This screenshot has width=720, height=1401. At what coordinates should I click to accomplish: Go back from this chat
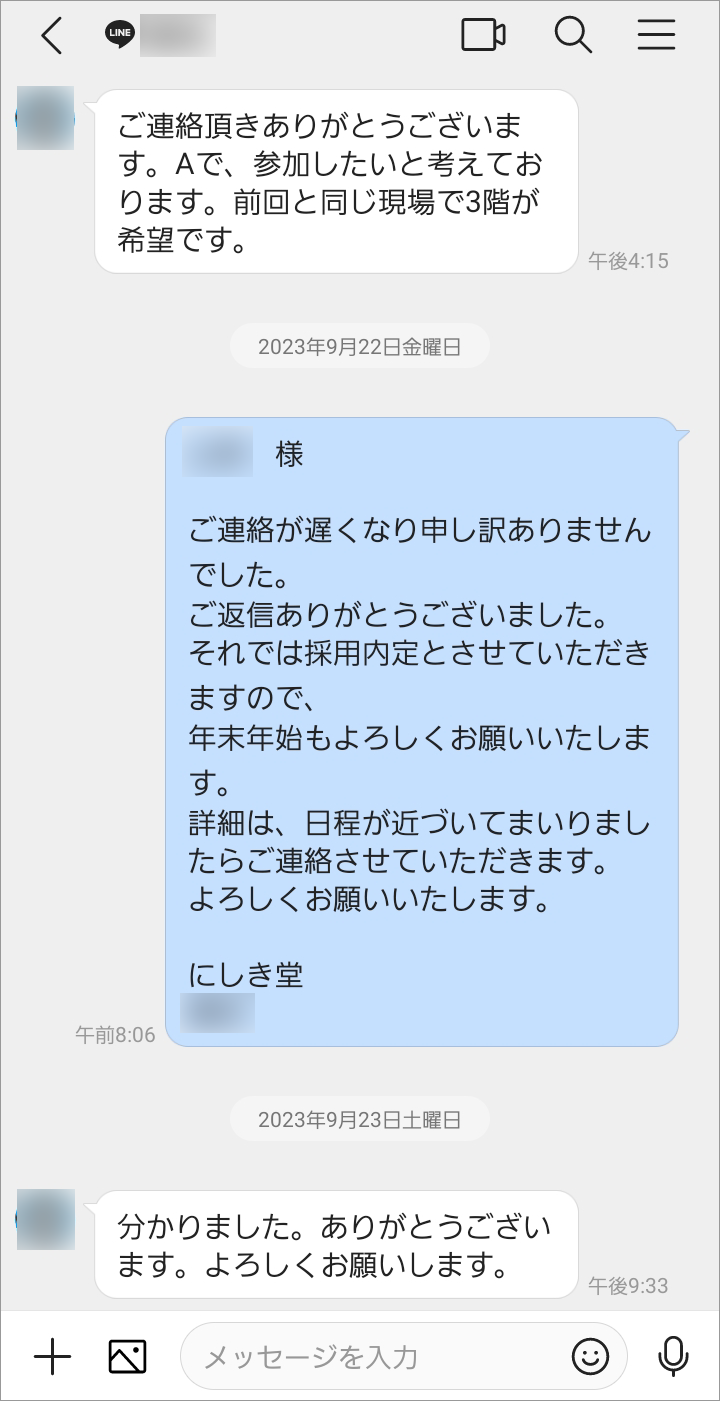(x=52, y=36)
